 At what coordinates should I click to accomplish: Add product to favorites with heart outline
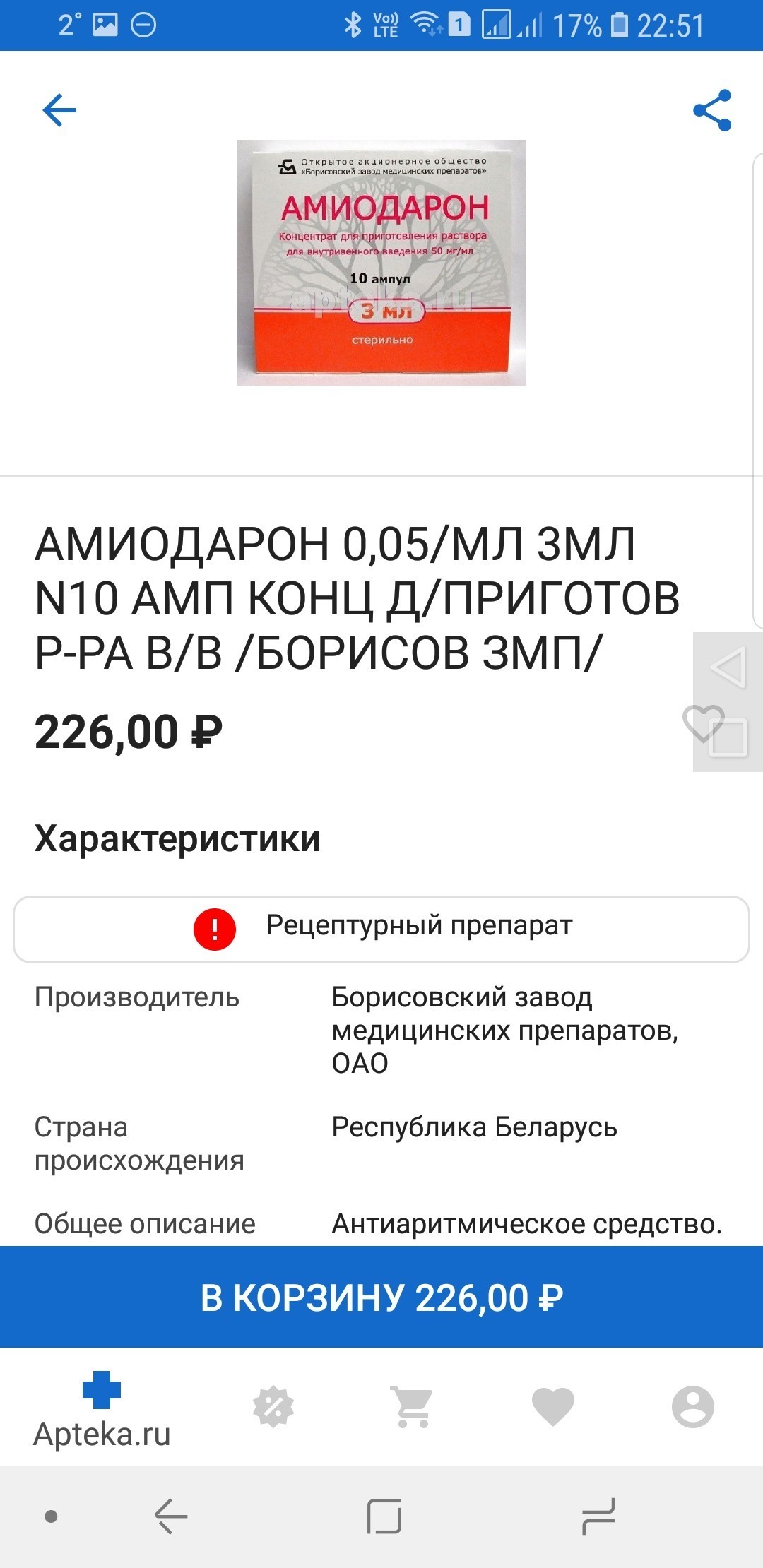click(702, 723)
